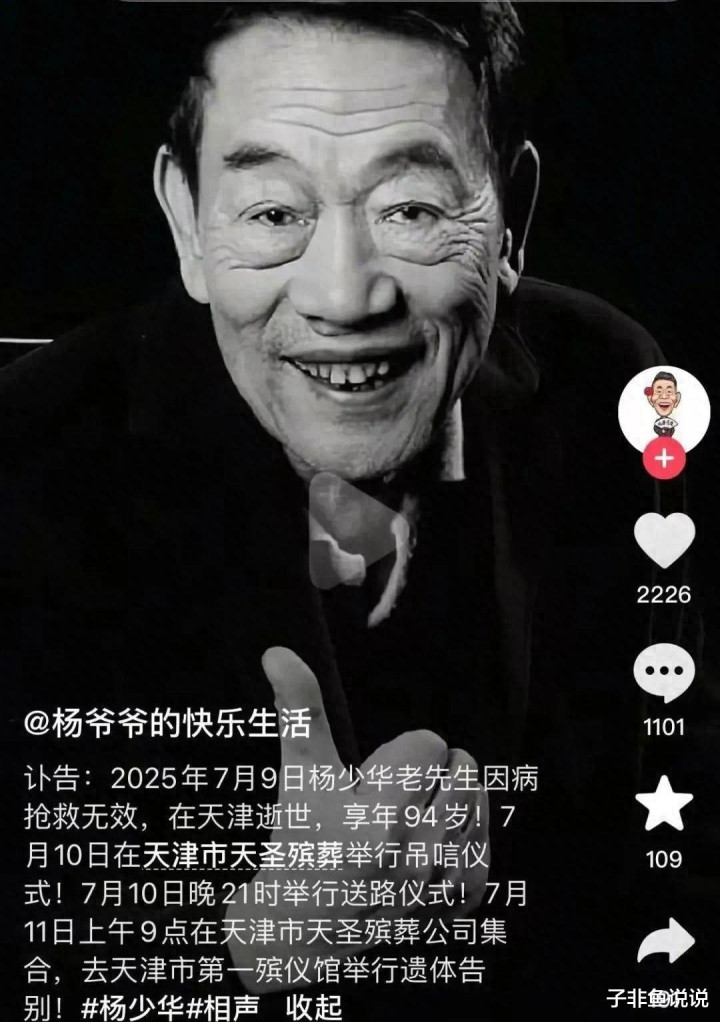Open the comments on this video
This screenshot has height=1022, width=720.
(664, 673)
